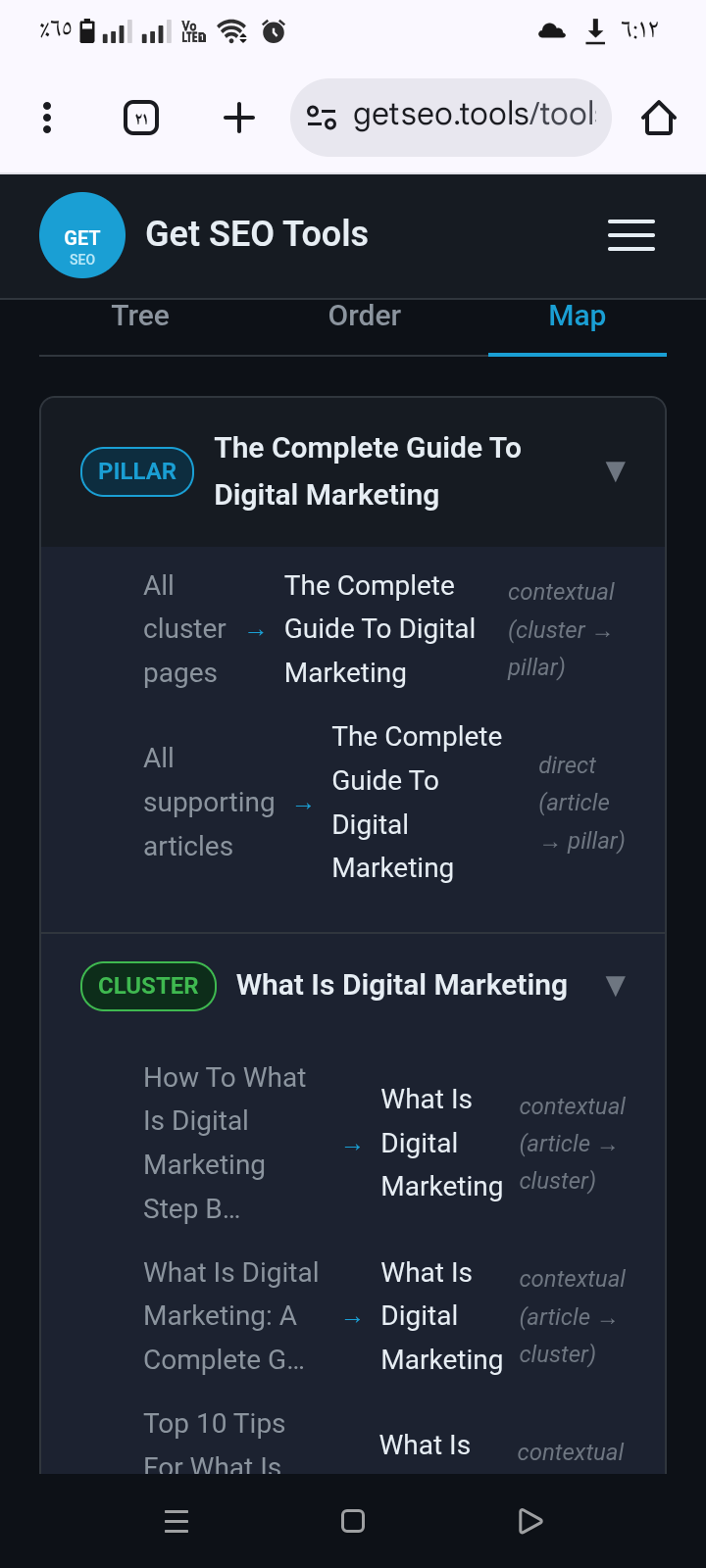The width and height of the screenshot is (706, 1568).
Task: Select the All cluster pages mapping row
Action: click(353, 628)
